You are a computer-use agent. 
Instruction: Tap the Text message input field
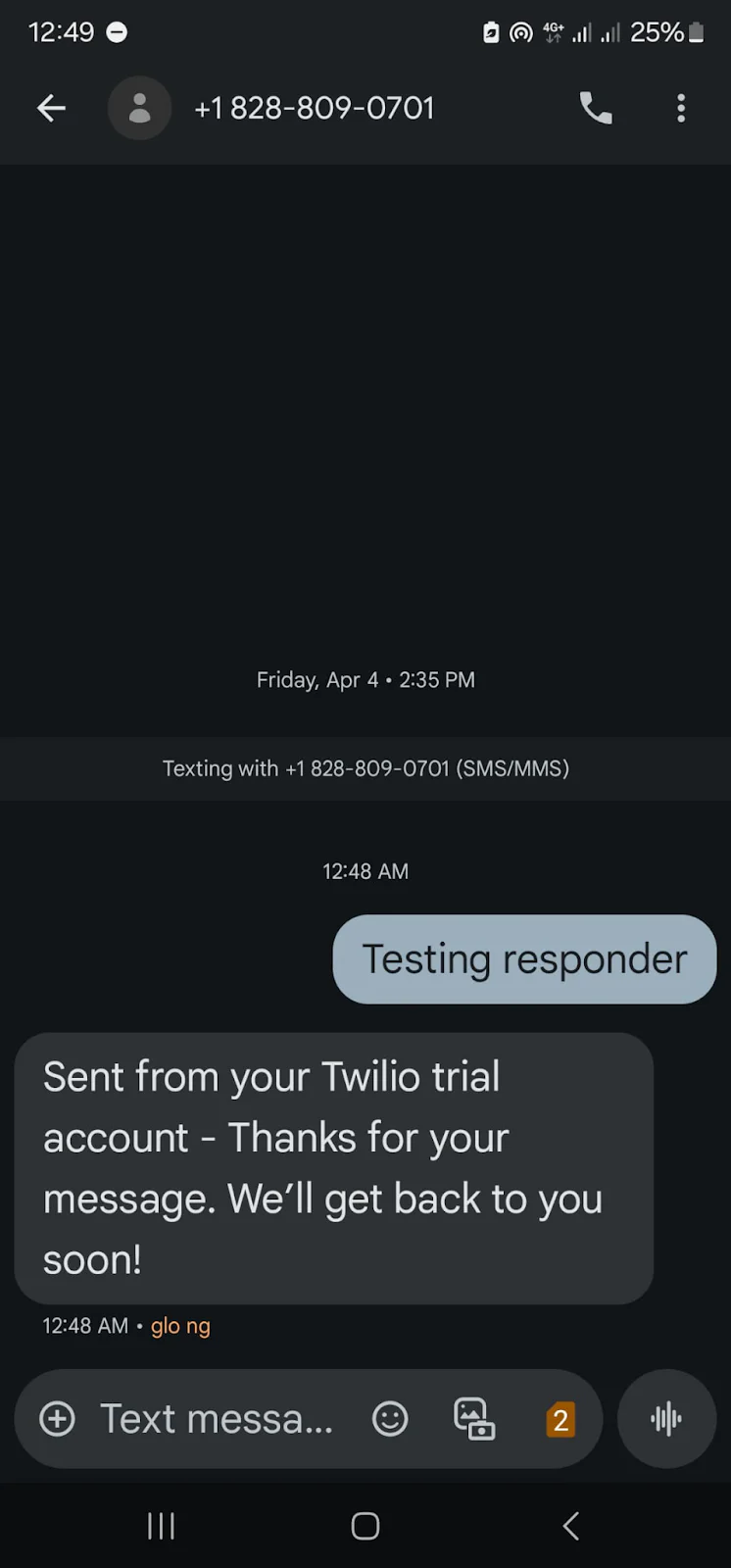click(x=216, y=1418)
